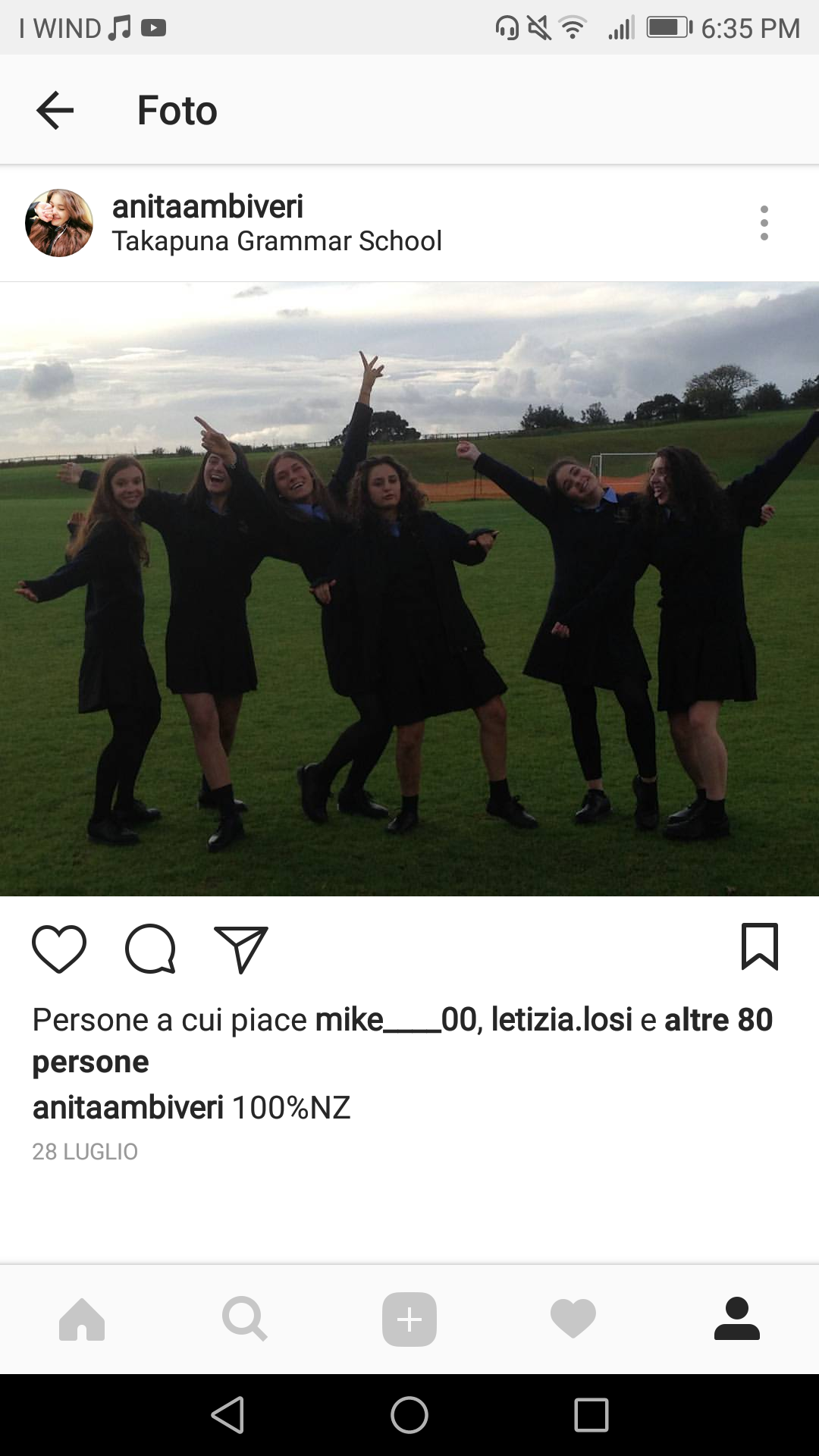Open letizia.losi's profile from the likes

pyautogui.click(x=562, y=1020)
